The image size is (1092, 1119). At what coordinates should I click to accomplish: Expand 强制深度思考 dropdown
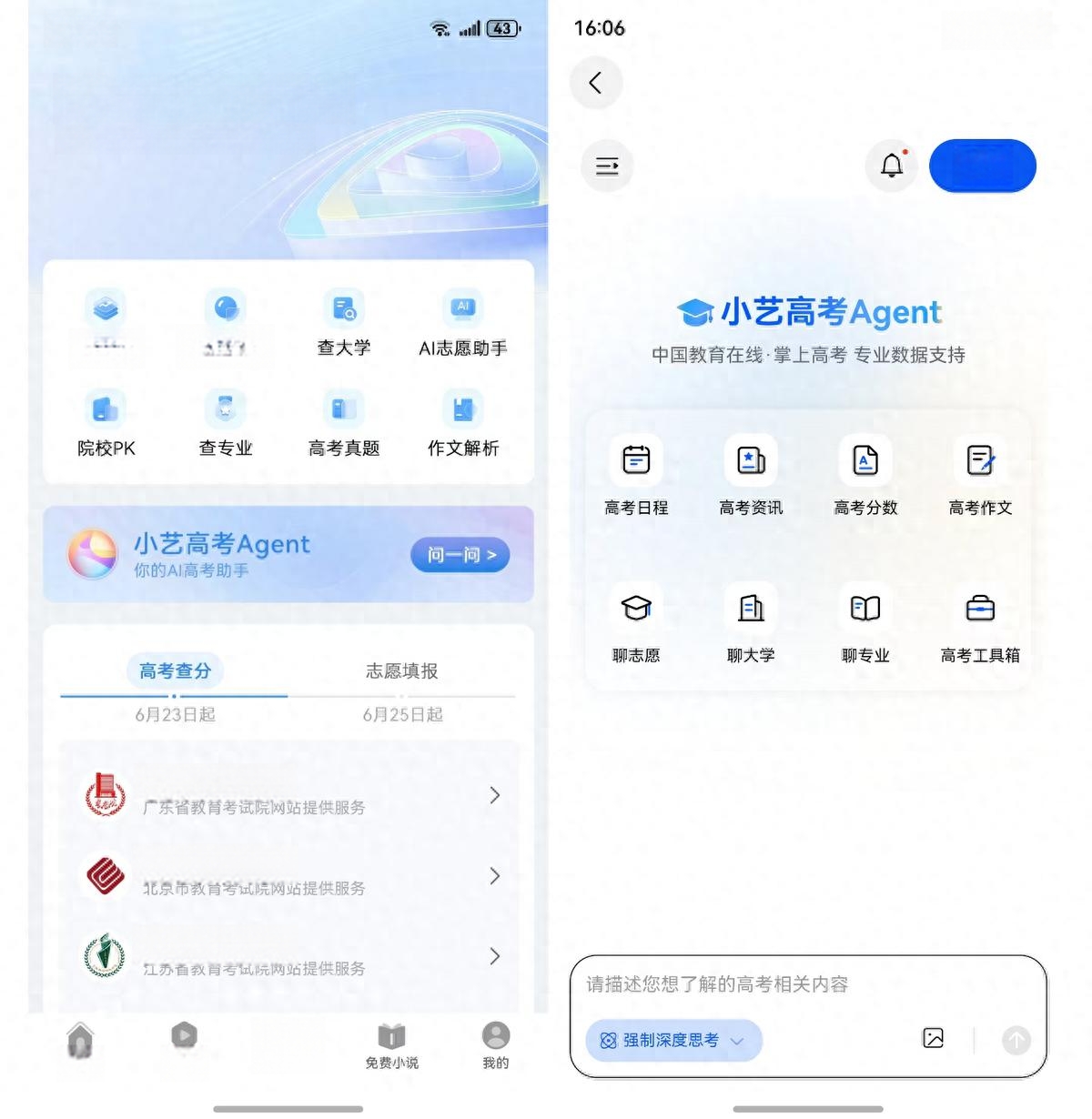(673, 1041)
